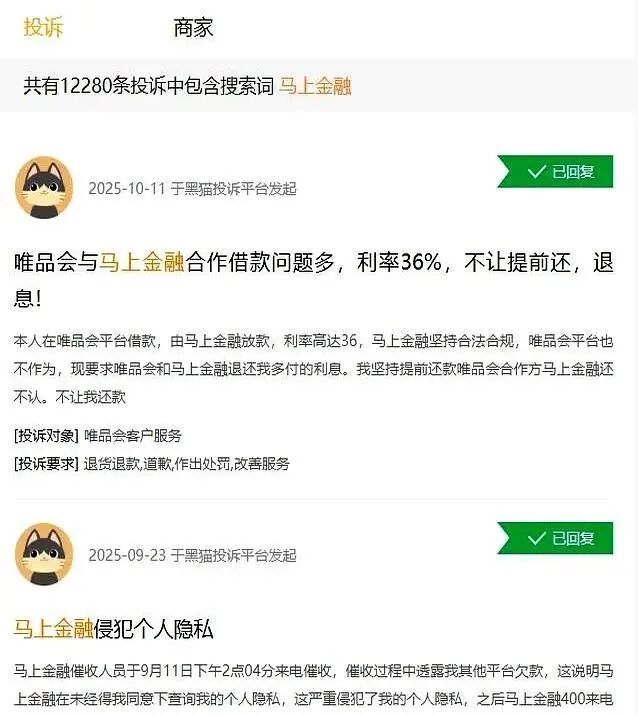The image size is (638, 715).
Task: Switch to the 商家 tab
Action: [193, 27]
